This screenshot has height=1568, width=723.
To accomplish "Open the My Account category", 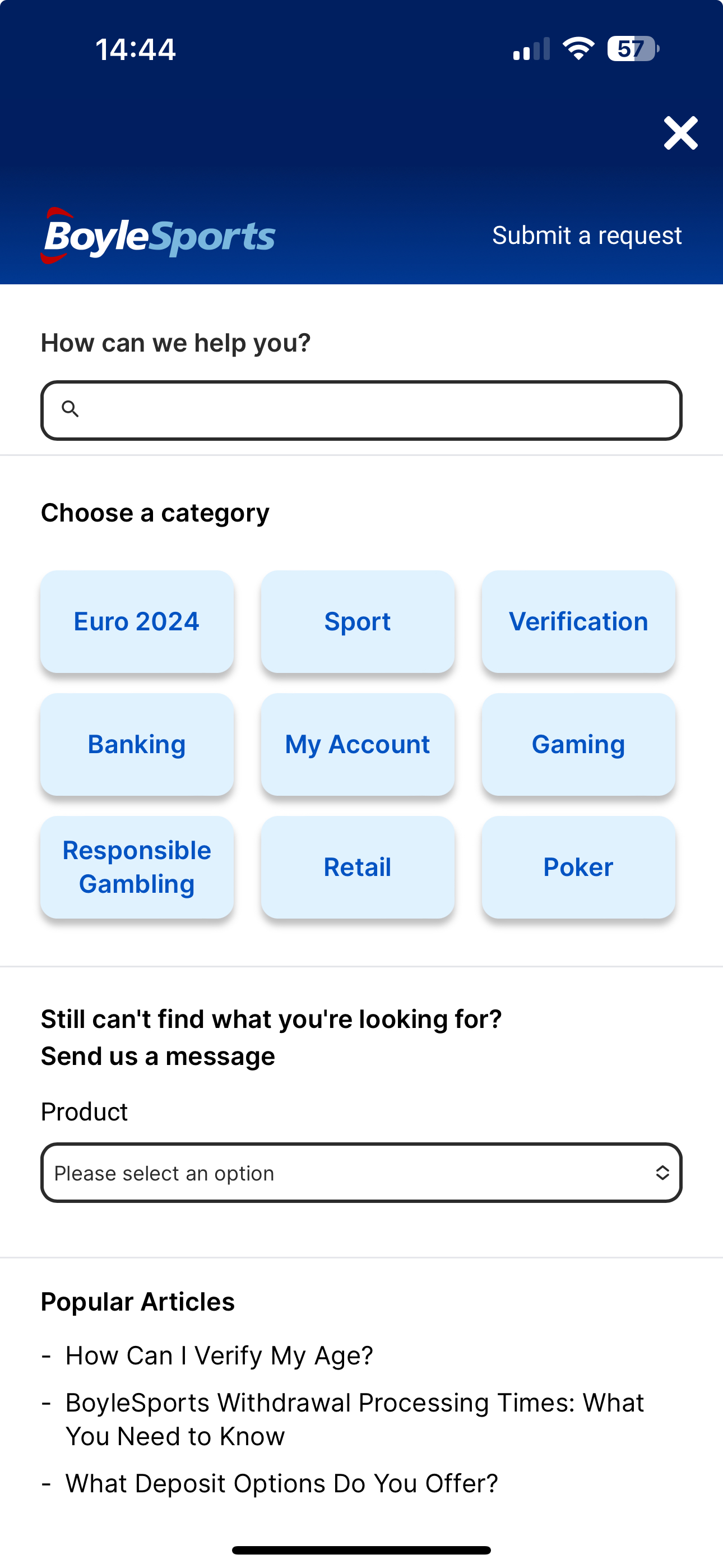I will click(357, 744).
